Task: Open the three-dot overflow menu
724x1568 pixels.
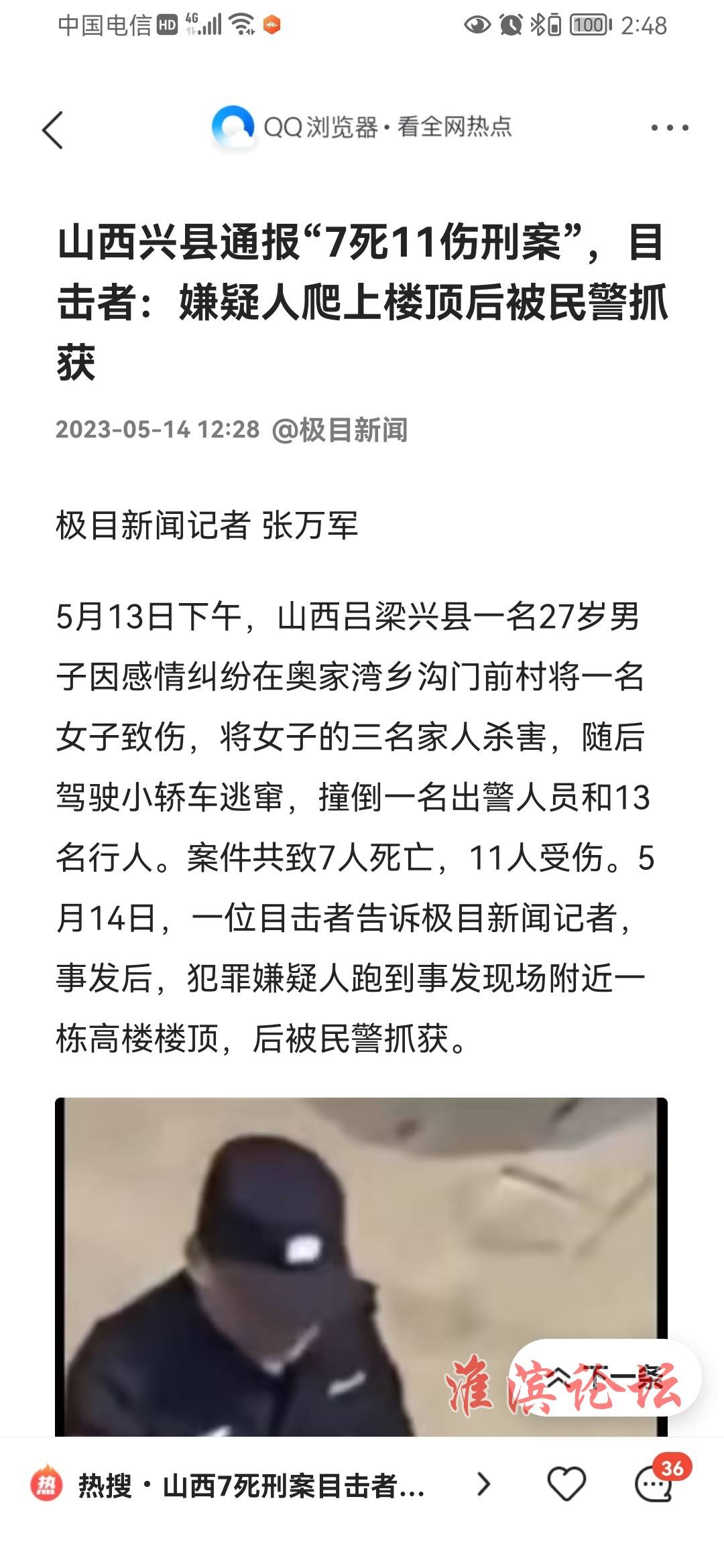Action: [x=669, y=128]
